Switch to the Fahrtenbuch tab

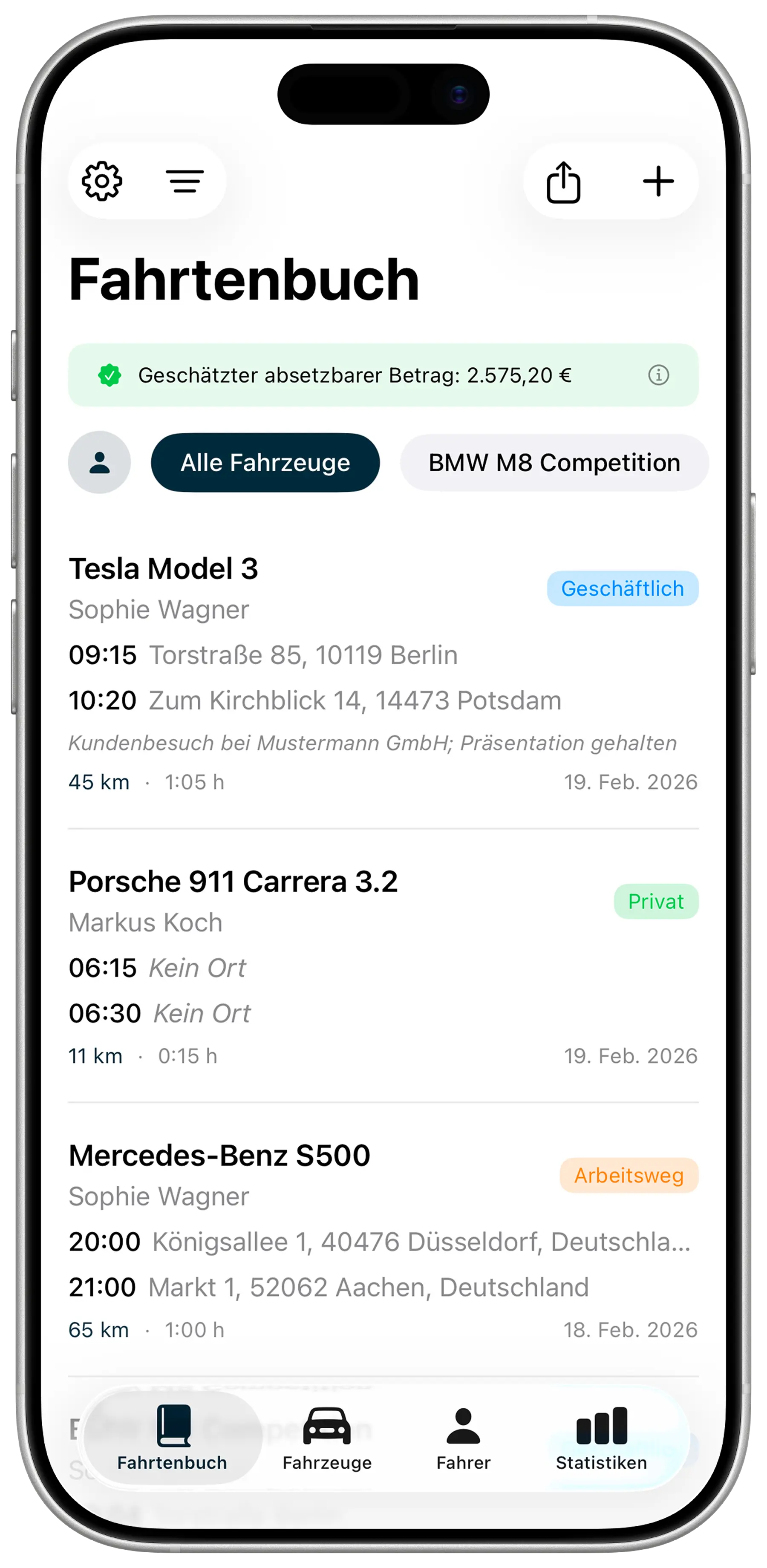click(172, 1438)
